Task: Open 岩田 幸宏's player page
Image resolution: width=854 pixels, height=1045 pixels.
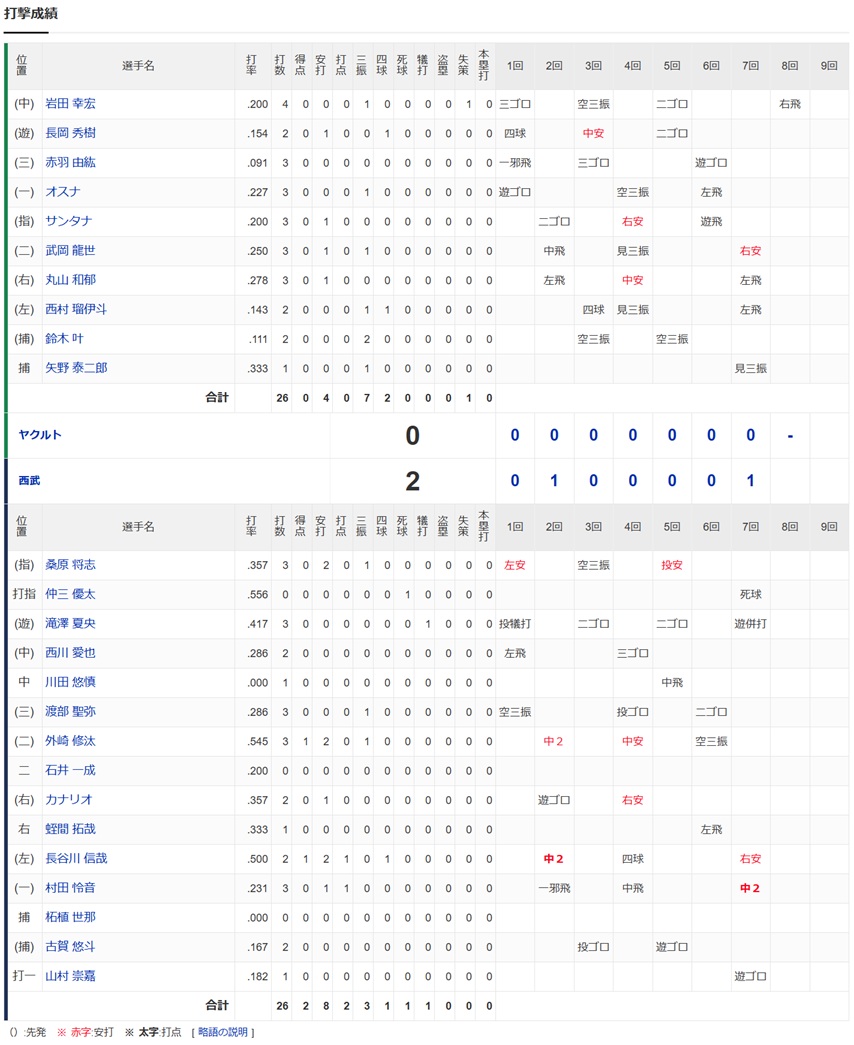Action: [70, 104]
